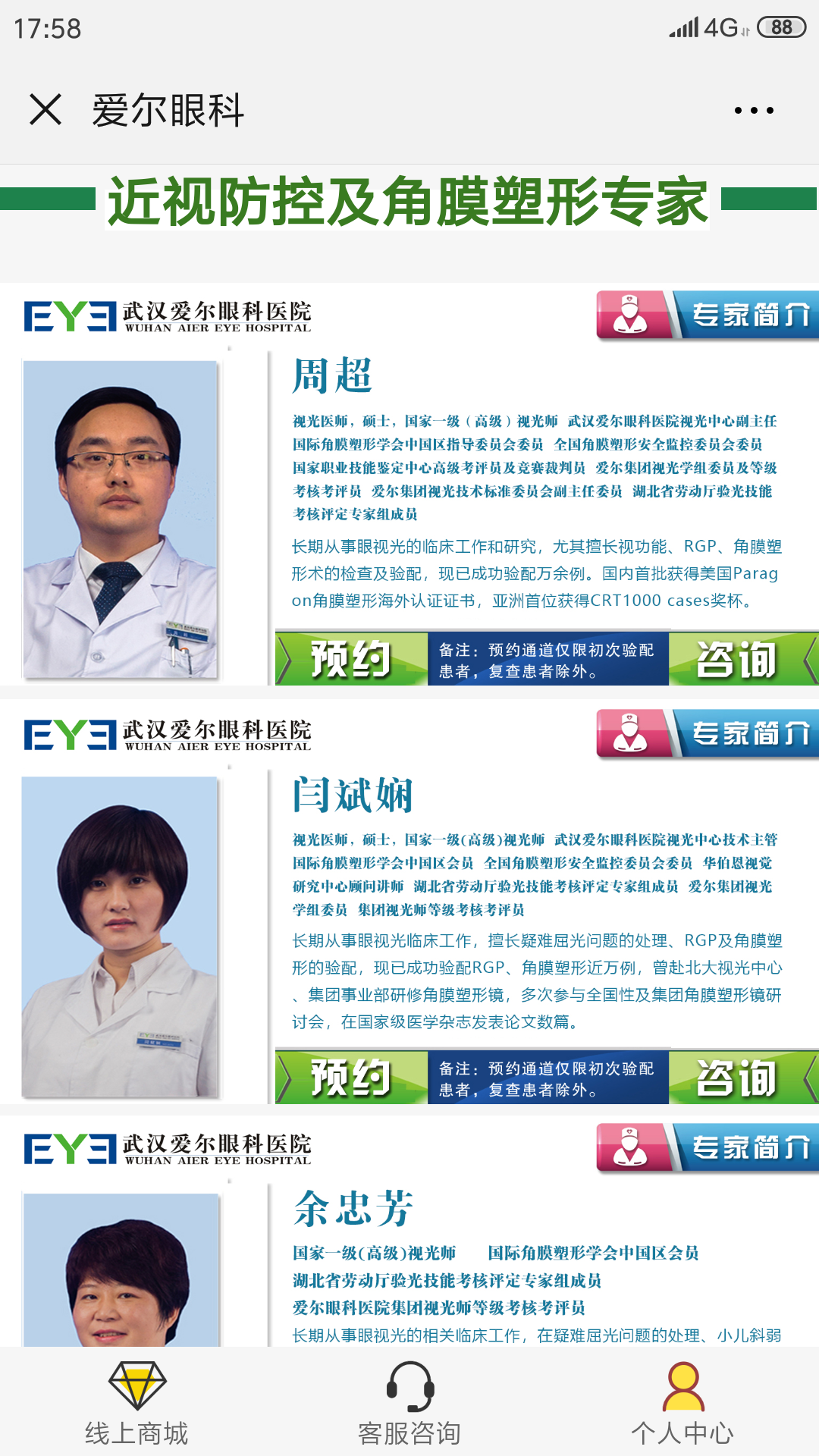Open 专家简介 for 周超
The height and width of the screenshot is (1456, 819).
point(709,315)
